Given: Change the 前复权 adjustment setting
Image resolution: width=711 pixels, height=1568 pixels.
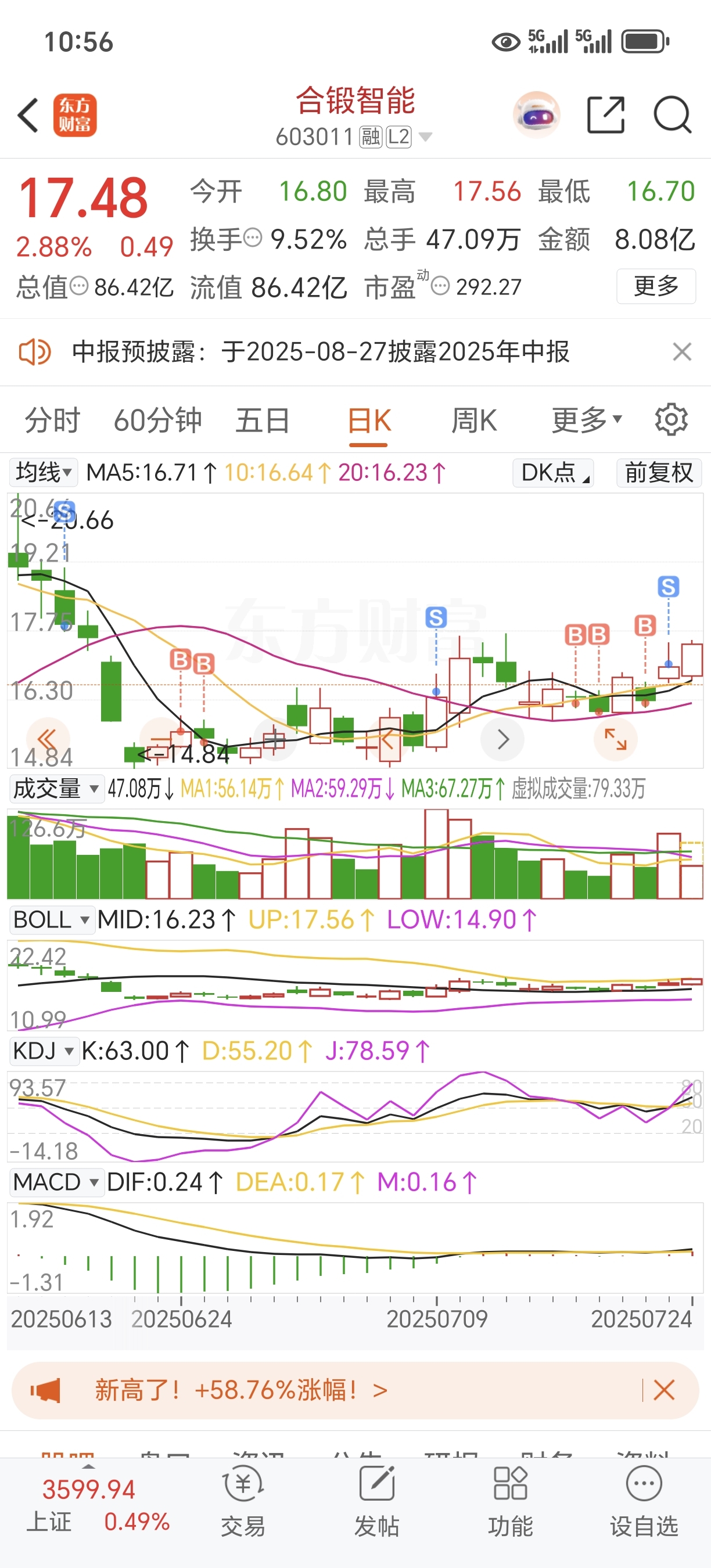Looking at the screenshot, I should [659, 472].
